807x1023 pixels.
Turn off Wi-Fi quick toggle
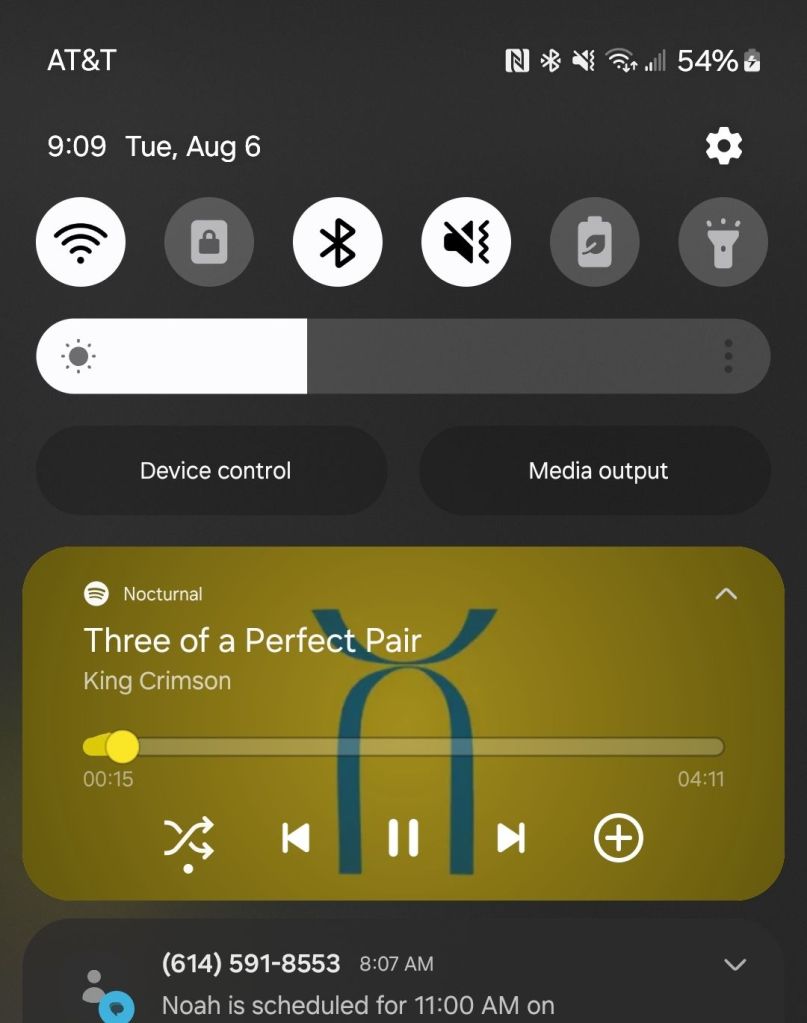pyautogui.click(x=81, y=242)
